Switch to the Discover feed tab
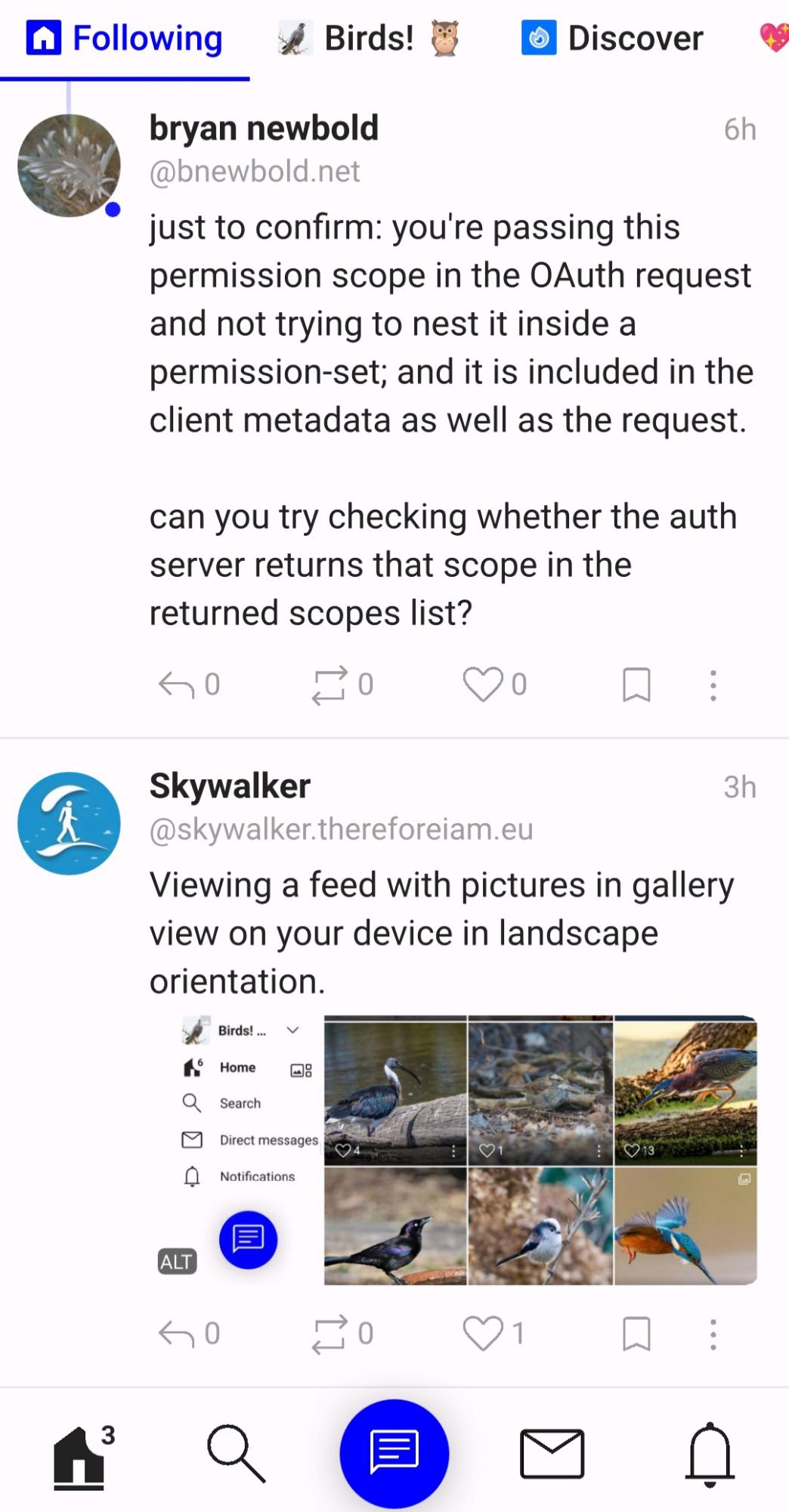789x1512 pixels. click(x=613, y=39)
